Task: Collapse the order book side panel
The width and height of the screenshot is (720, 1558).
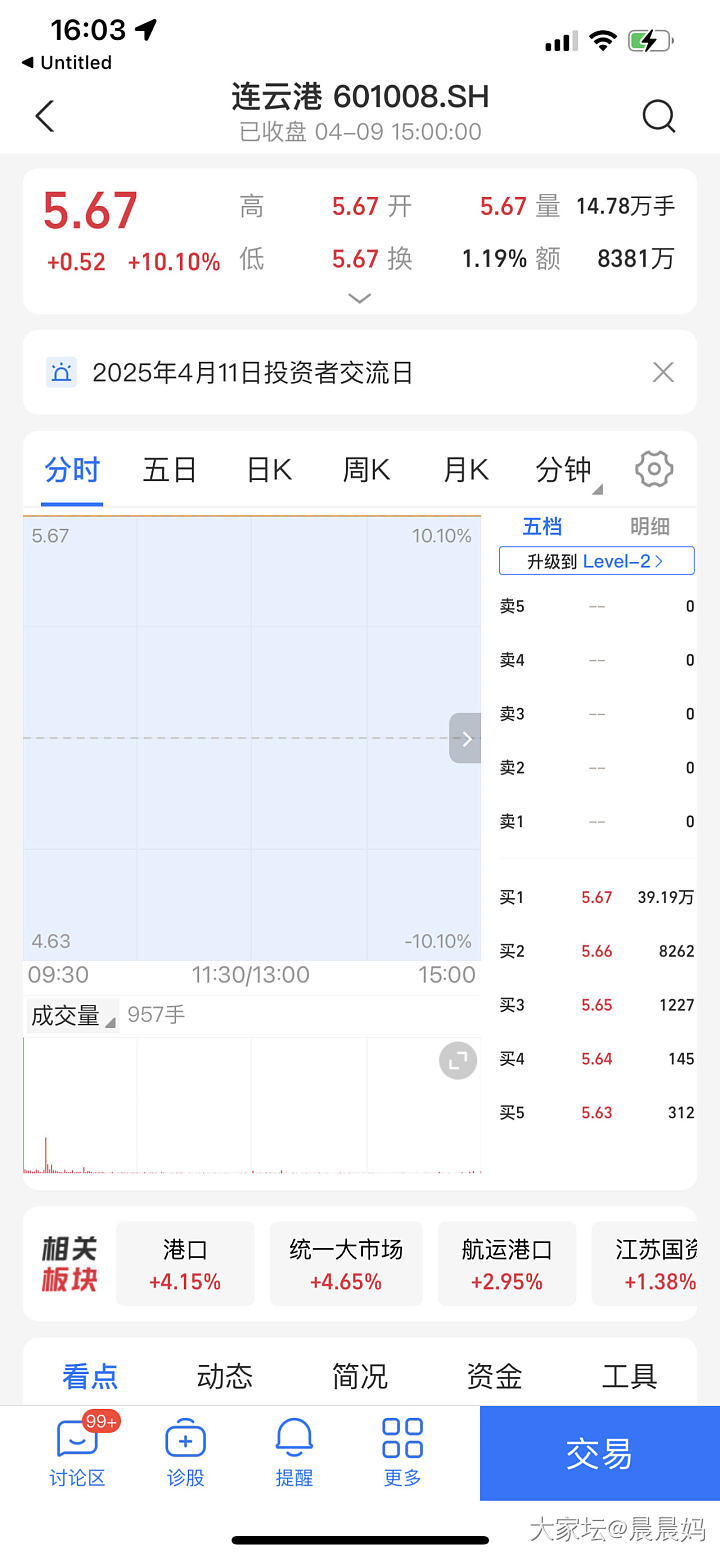Action: [x=466, y=738]
